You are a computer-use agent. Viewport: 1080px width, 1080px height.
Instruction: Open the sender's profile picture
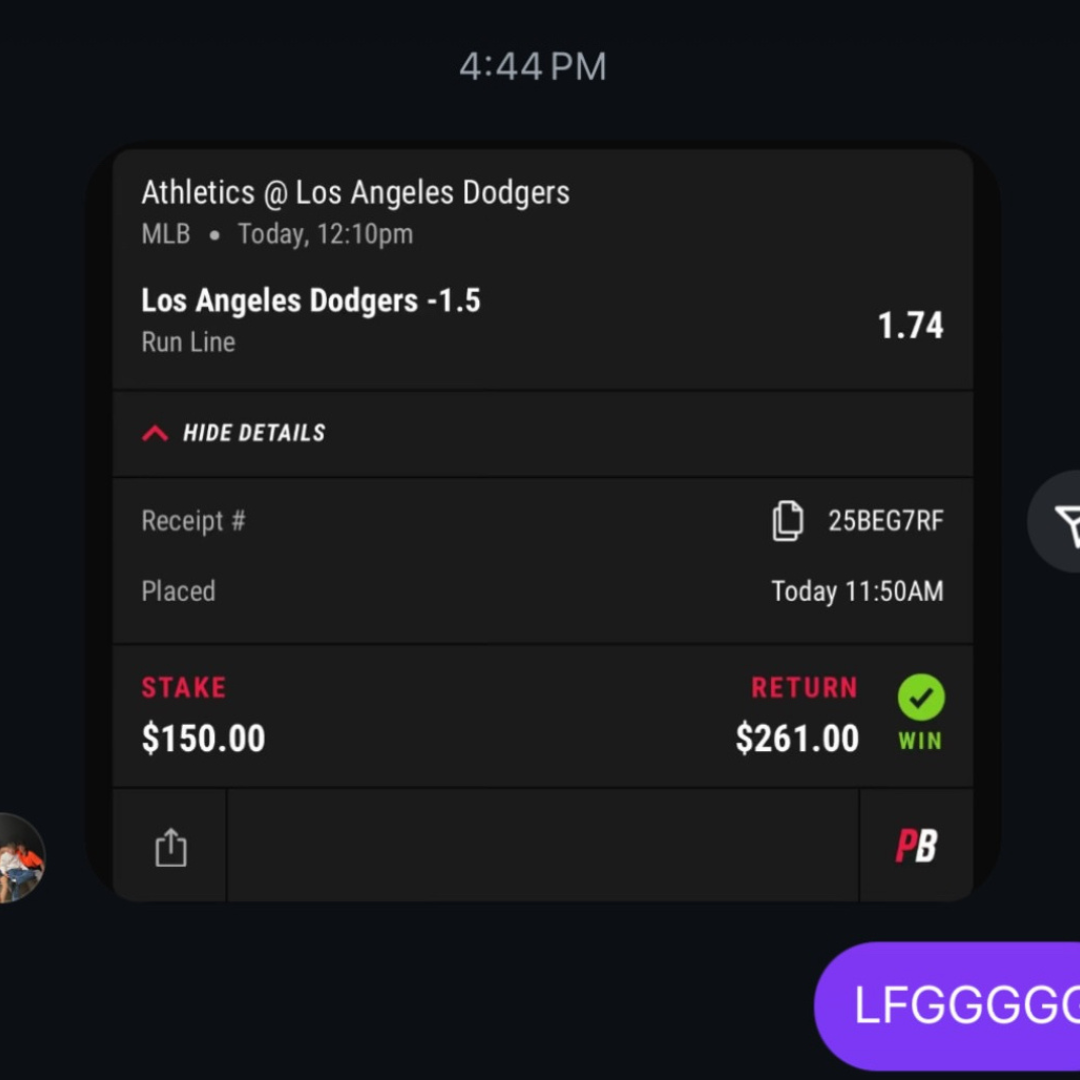(18, 858)
